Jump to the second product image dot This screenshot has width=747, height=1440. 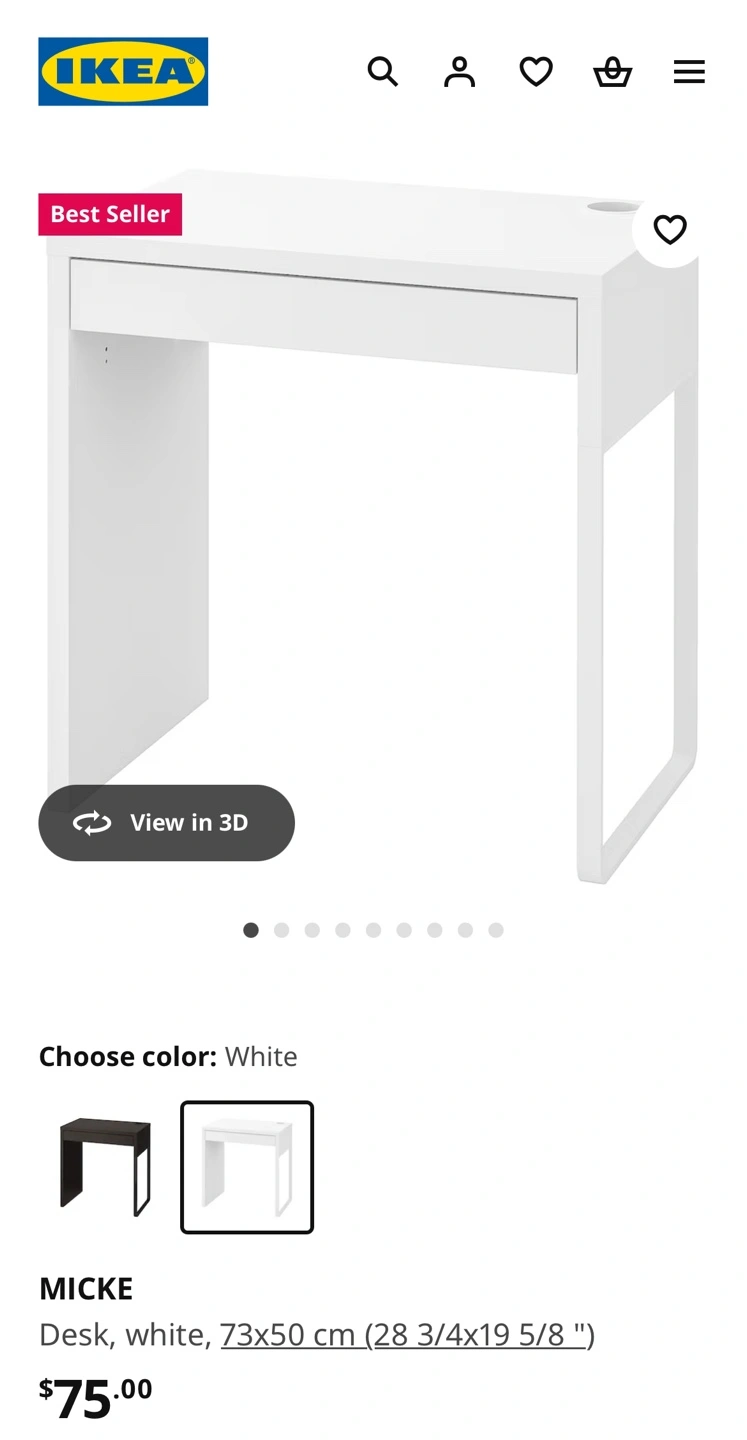(x=282, y=930)
